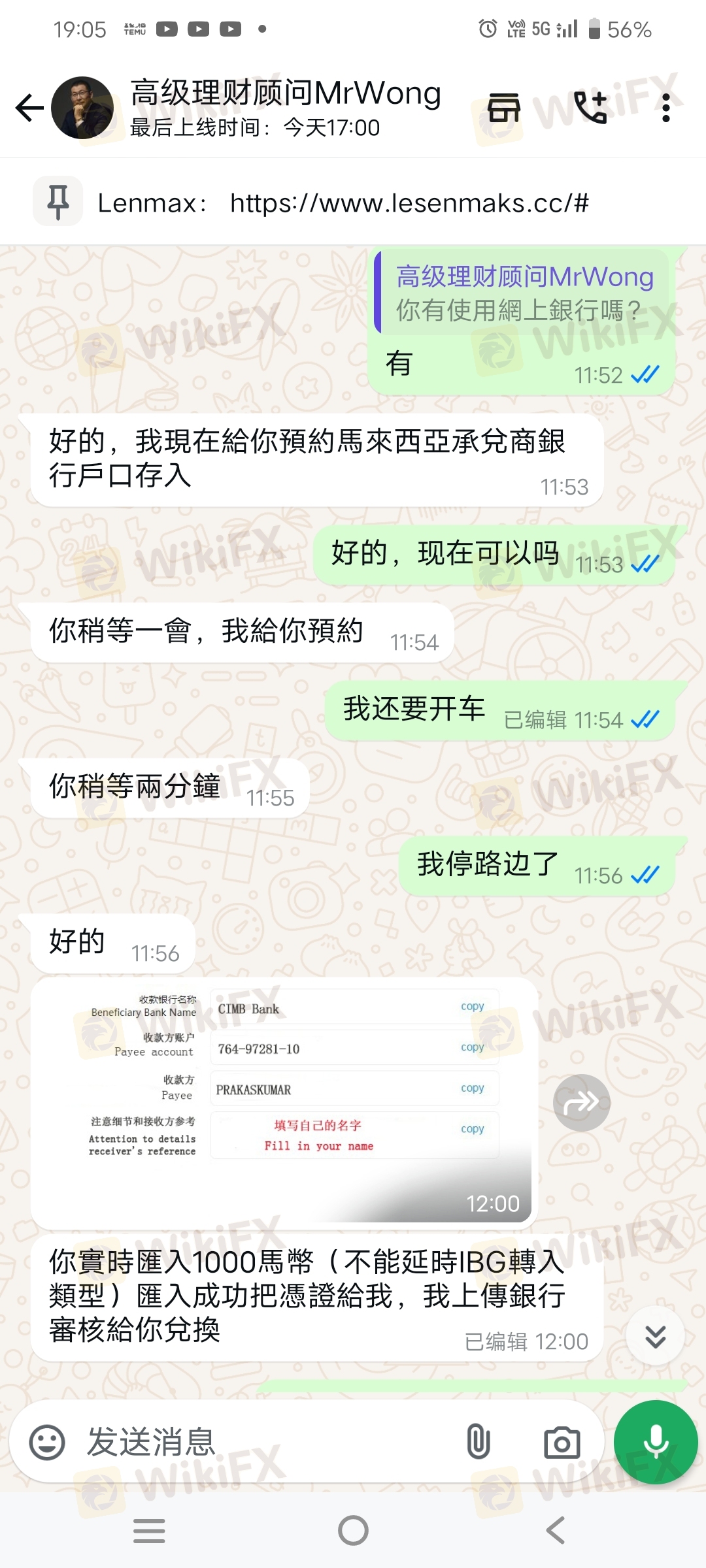Open the CIMB Bank details image
This screenshot has height=1568, width=706.
tap(281, 1098)
